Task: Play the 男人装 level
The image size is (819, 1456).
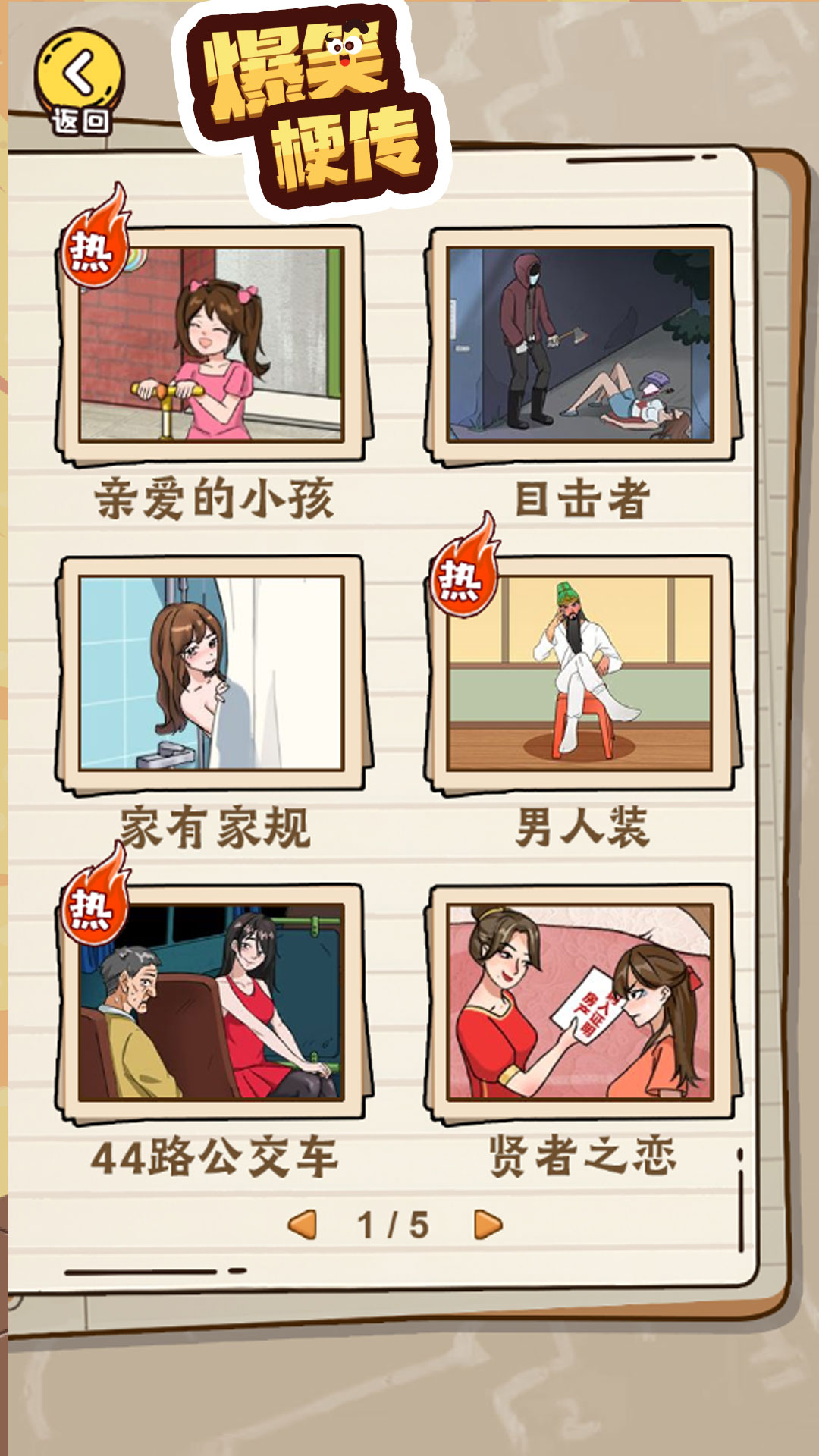Action: (580, 673)
